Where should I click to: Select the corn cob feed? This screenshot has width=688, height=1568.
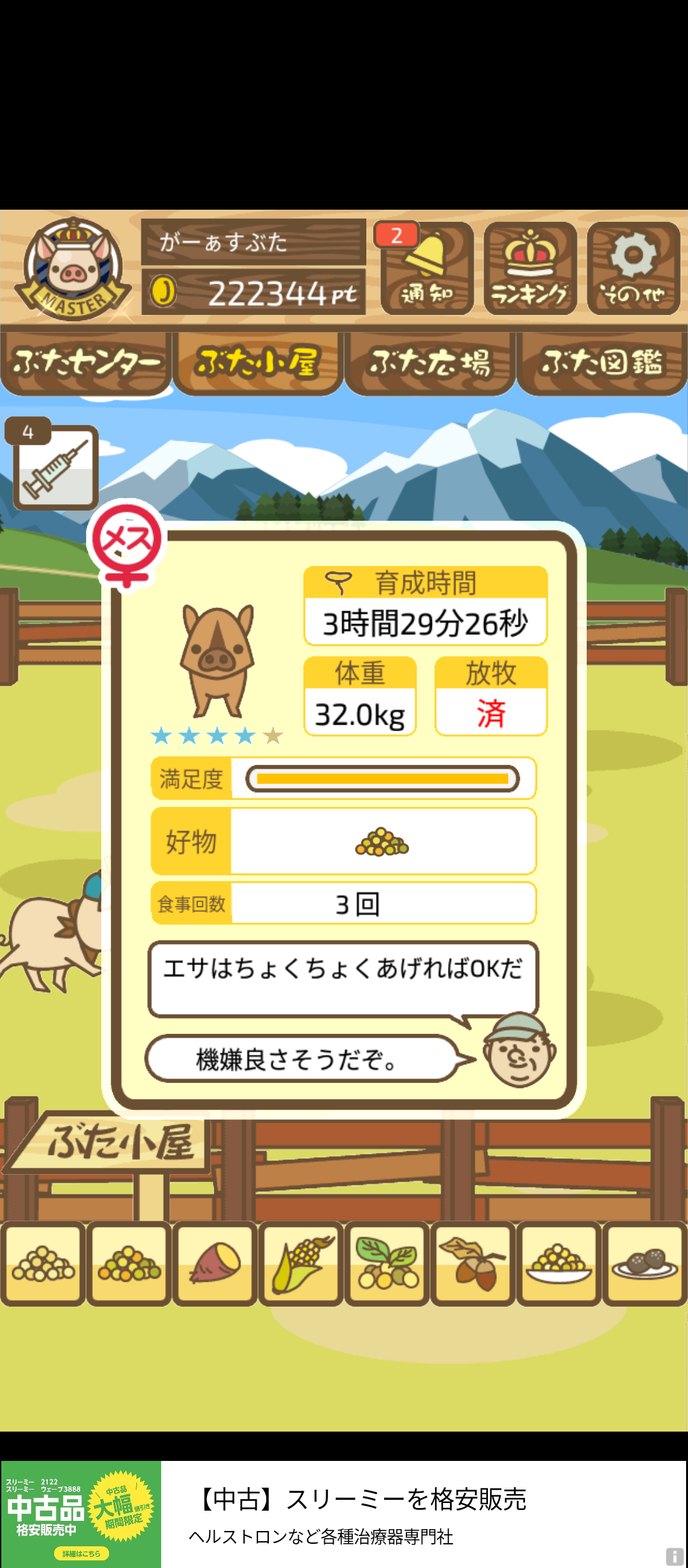tap(301, 1263)
